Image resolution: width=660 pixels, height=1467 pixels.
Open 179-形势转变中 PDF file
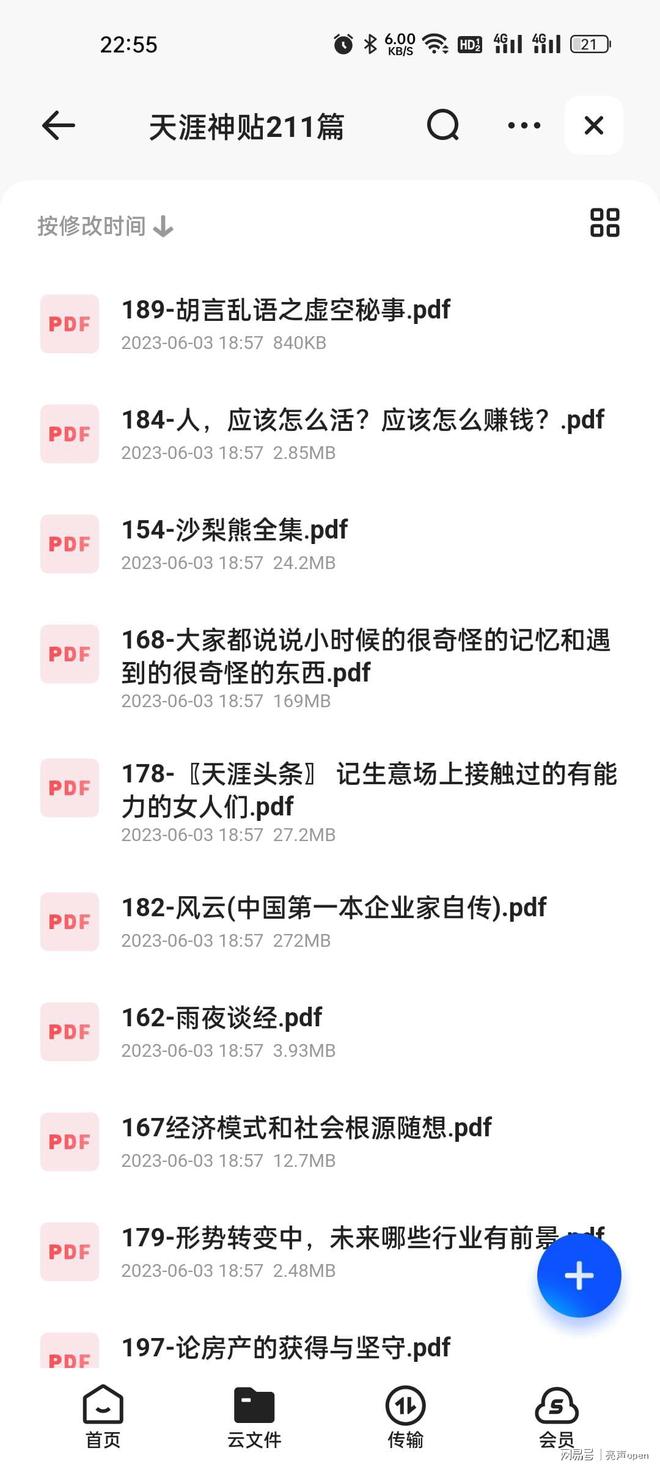click(330, 1239)
